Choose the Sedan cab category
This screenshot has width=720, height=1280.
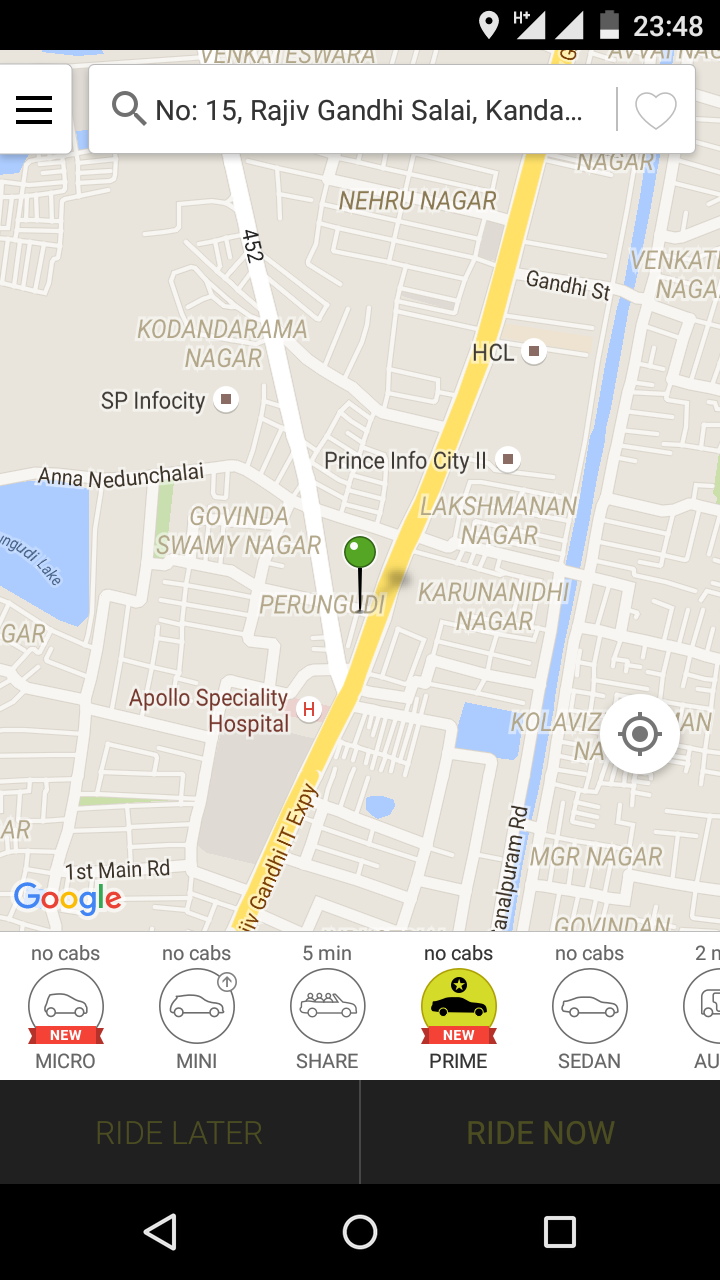[590, 1006]
